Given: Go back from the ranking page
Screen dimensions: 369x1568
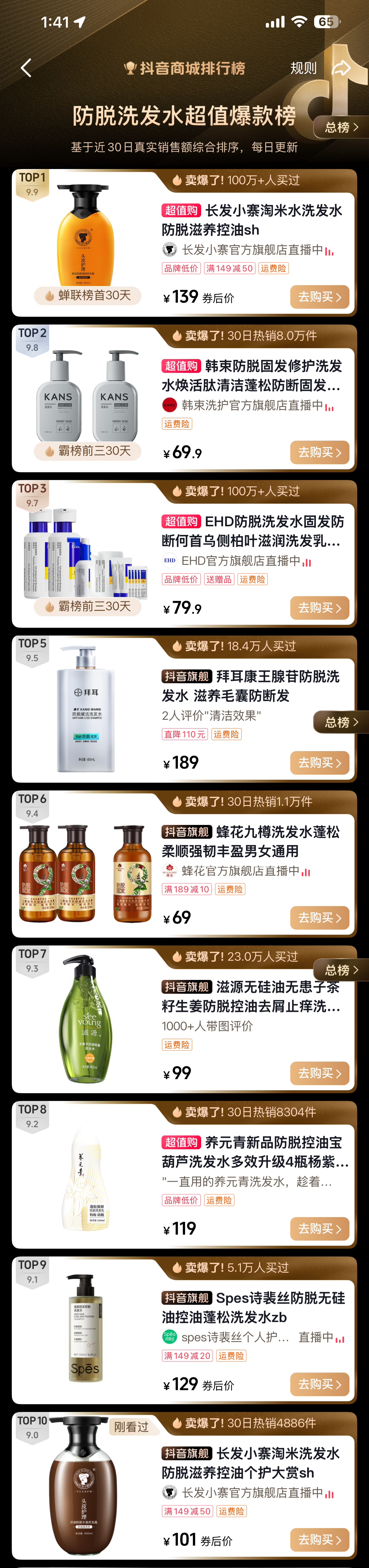Looking at the screenshot, I should click(x=26, y=68).
